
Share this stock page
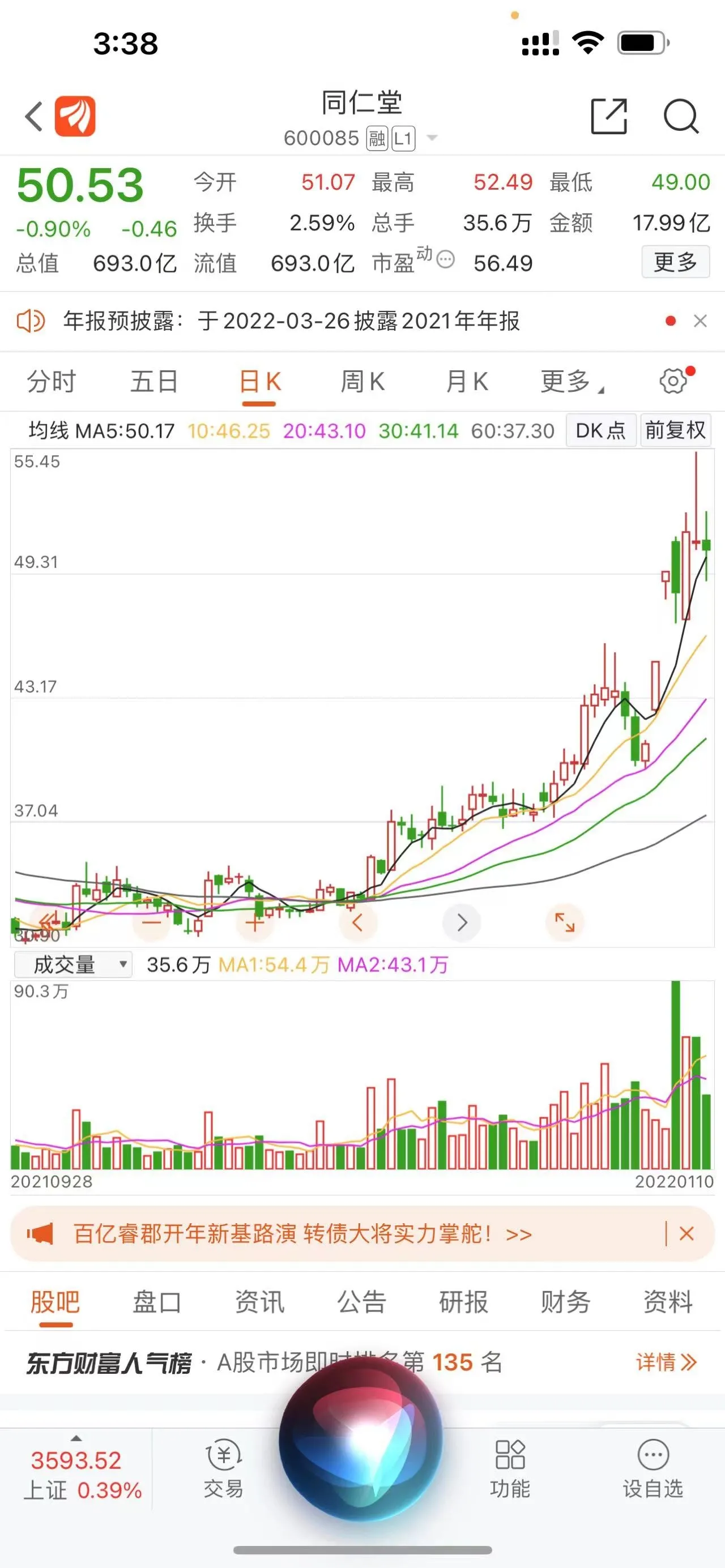coord(609,116)
